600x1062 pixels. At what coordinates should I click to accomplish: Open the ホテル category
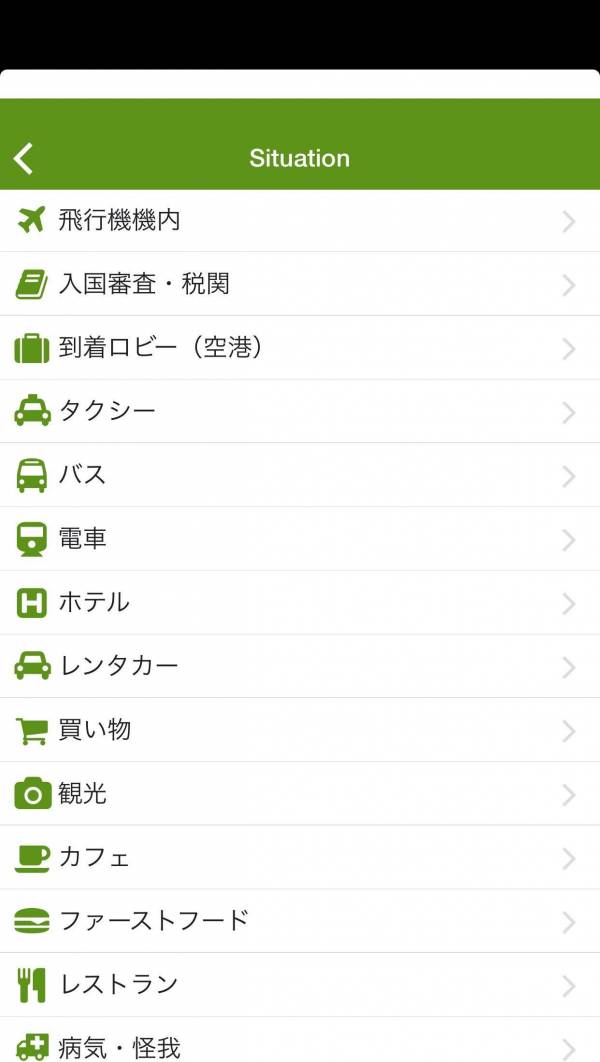click(x=300, y=602)
